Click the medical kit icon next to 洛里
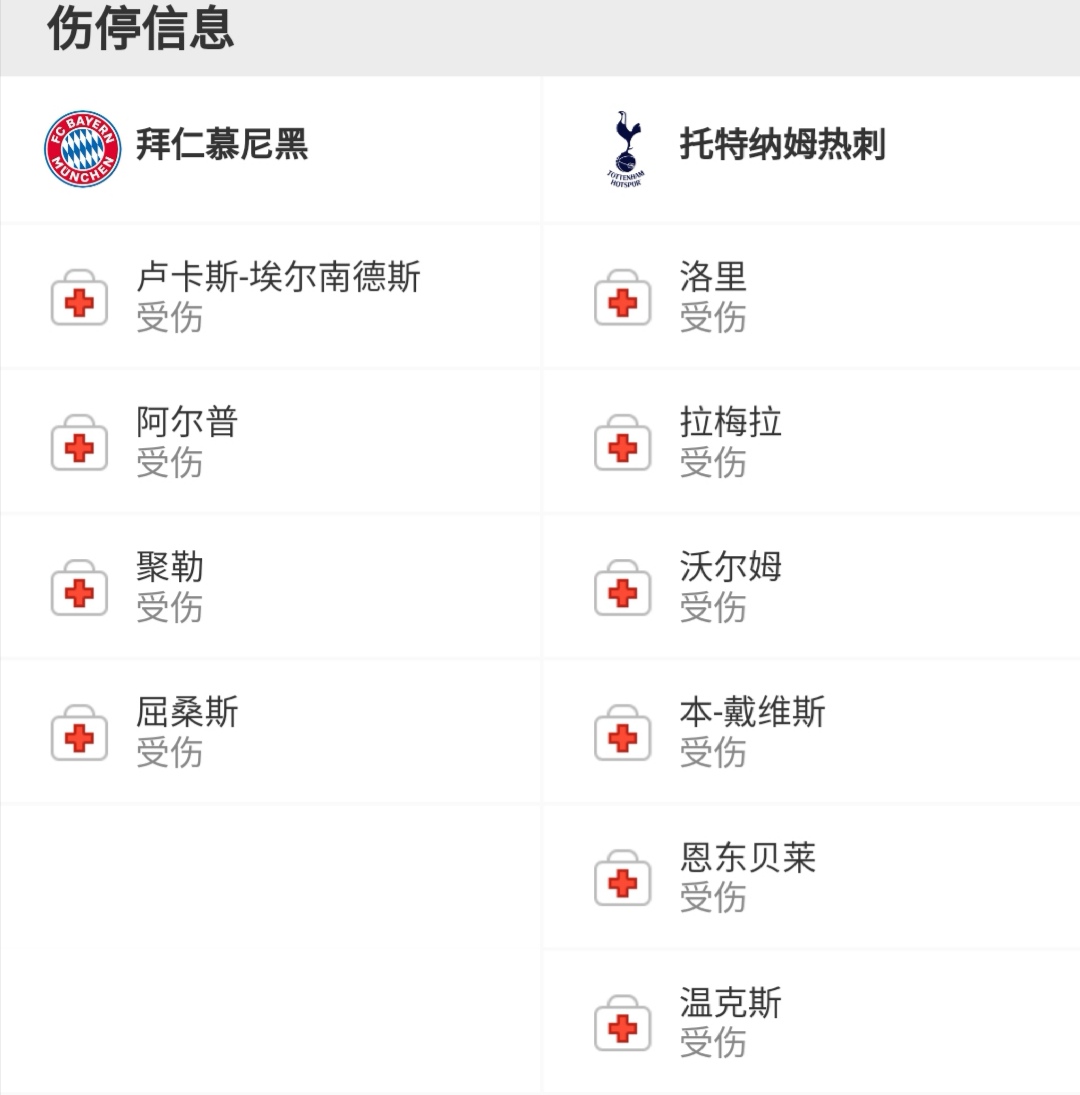 [x=622, y=296]
